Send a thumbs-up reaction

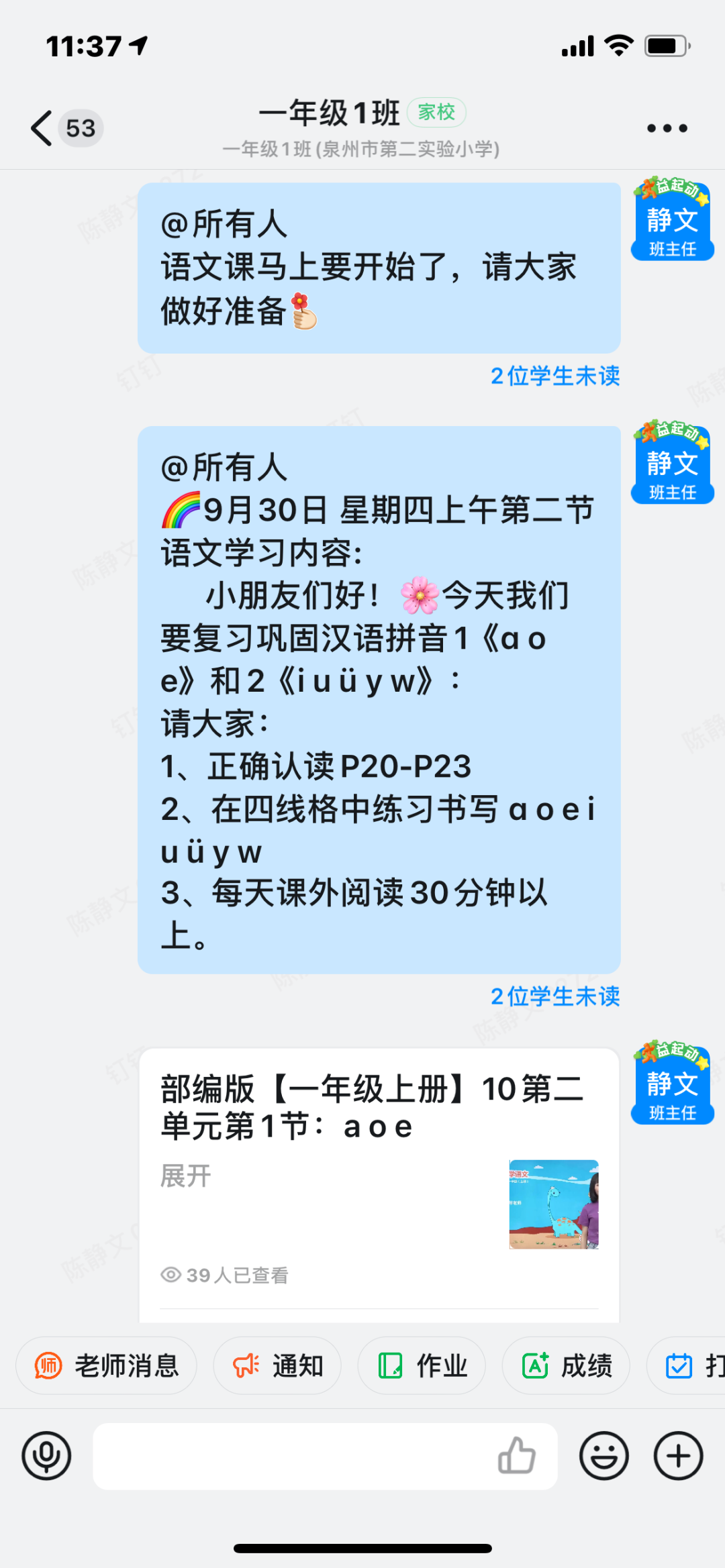tap(516, 1456)
